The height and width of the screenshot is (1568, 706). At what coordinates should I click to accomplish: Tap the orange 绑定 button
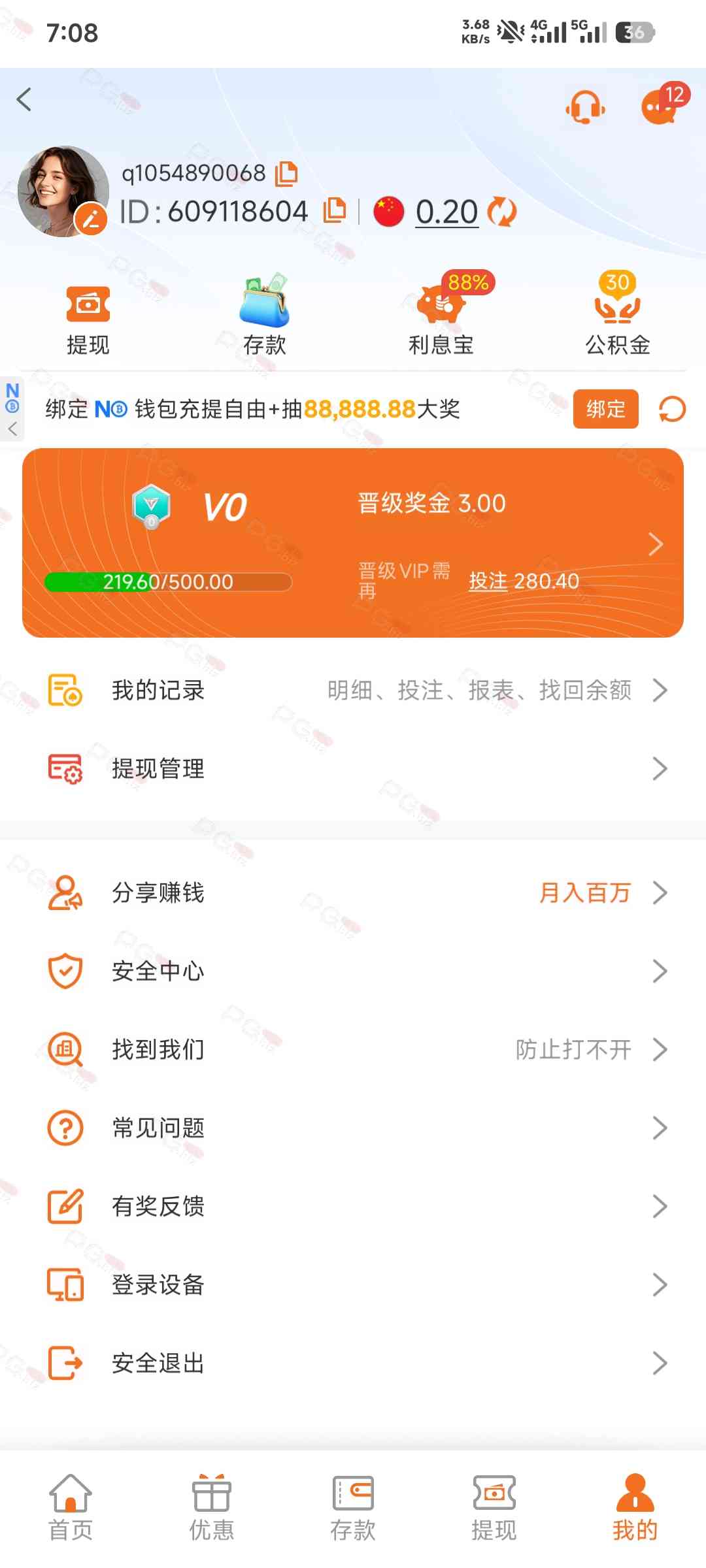pyautogui.click(x=605, y=410)
